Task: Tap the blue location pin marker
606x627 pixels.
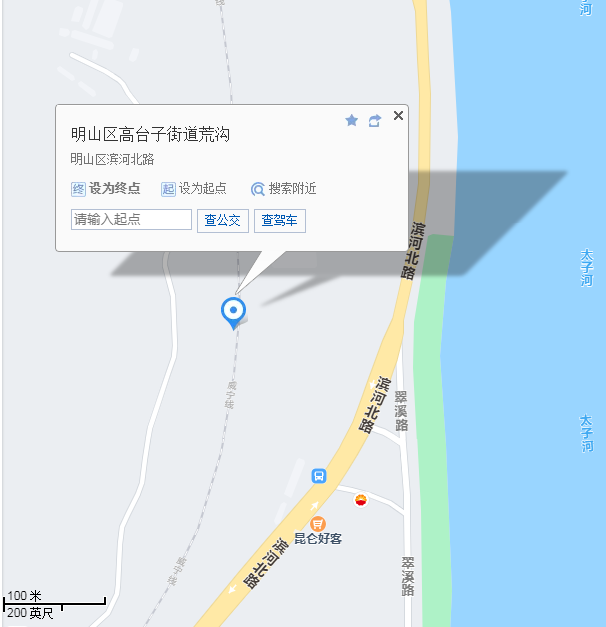Action: (x=233, y=312)
